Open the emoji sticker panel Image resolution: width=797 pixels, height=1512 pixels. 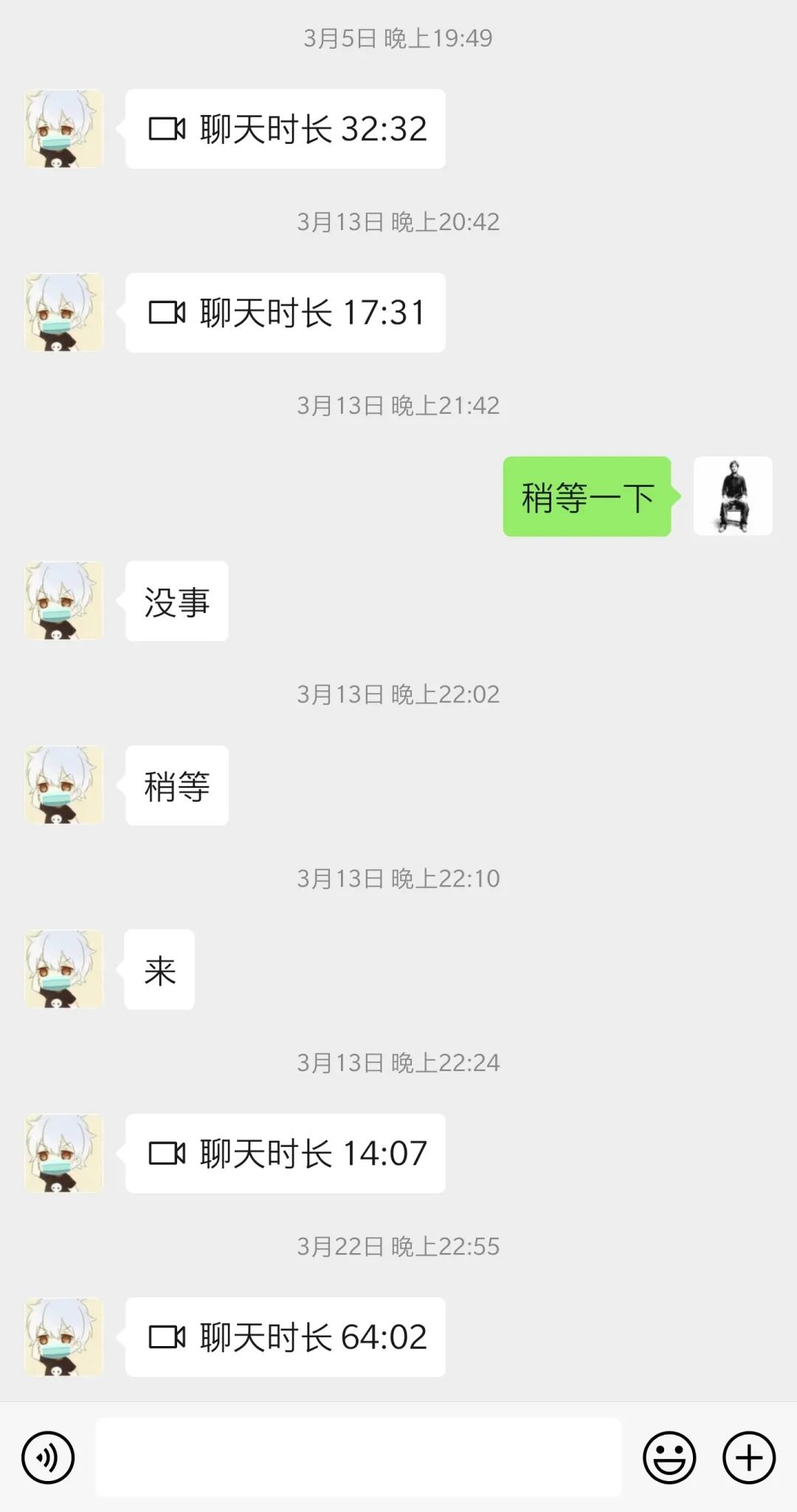pos(669,1457)
